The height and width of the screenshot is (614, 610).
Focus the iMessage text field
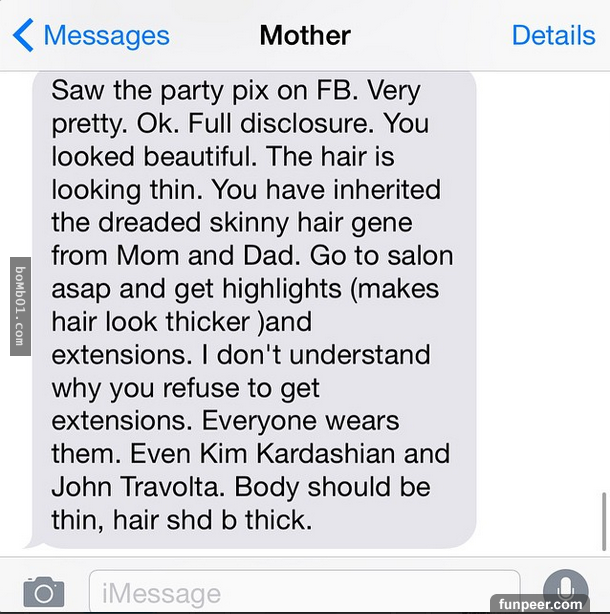click(x=300, y=593)
